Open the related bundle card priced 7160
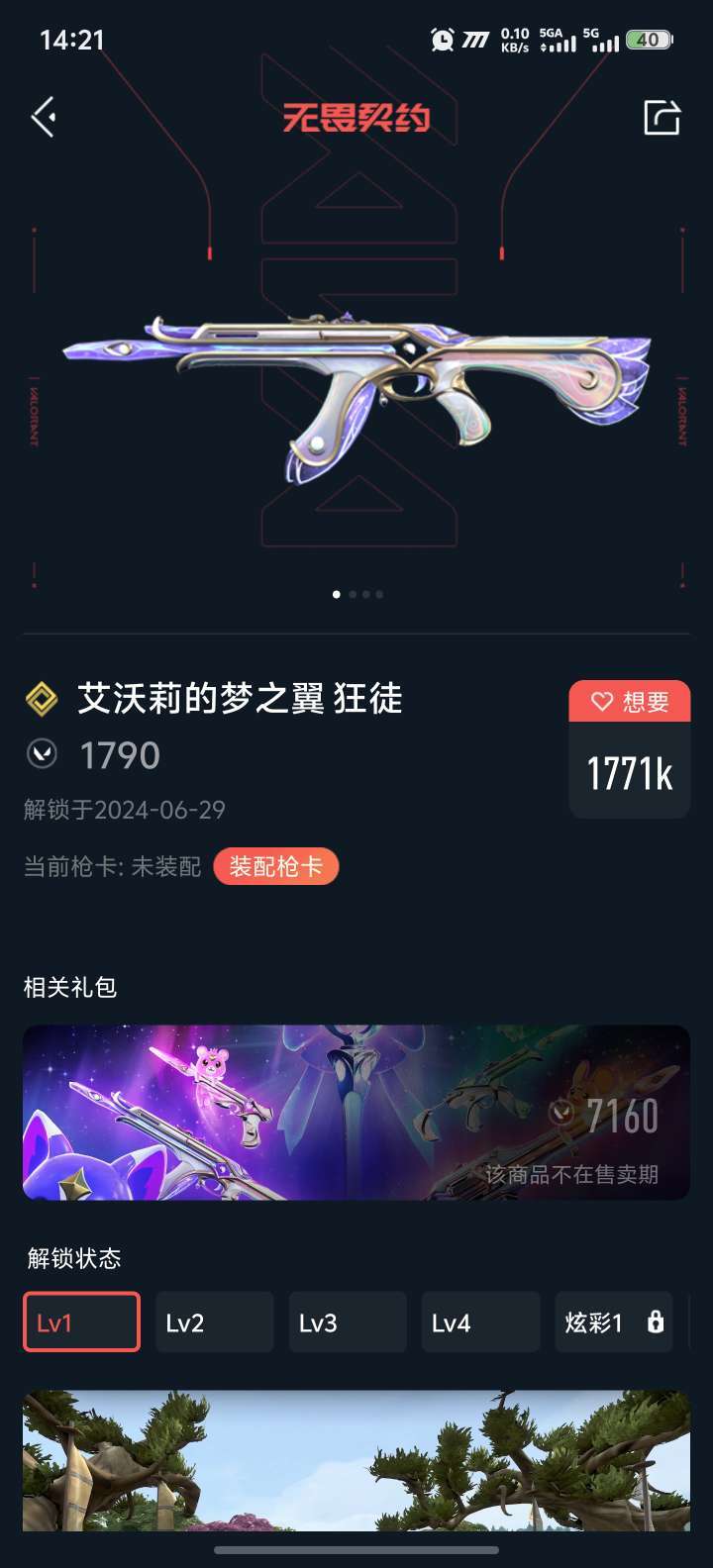 (356, 1112)
